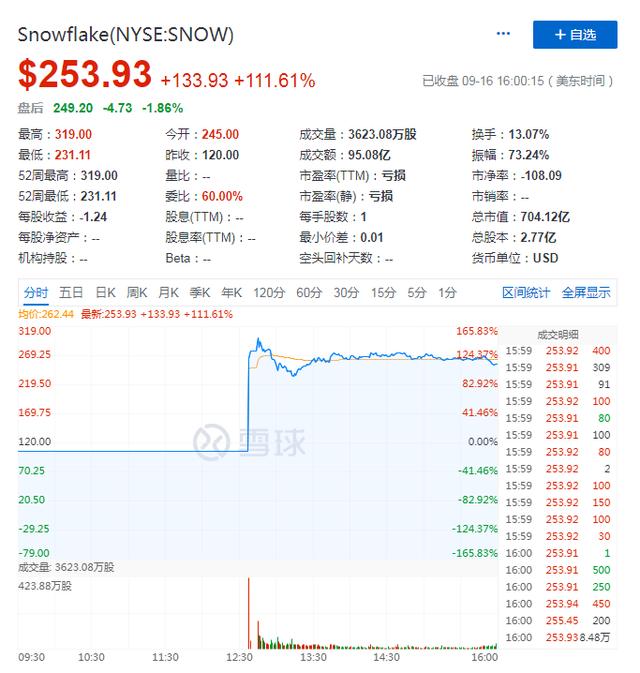This screenshot has width=640, height=673.
Task: Open 全屏显示 fullscreen chart view
Action: 585,292
